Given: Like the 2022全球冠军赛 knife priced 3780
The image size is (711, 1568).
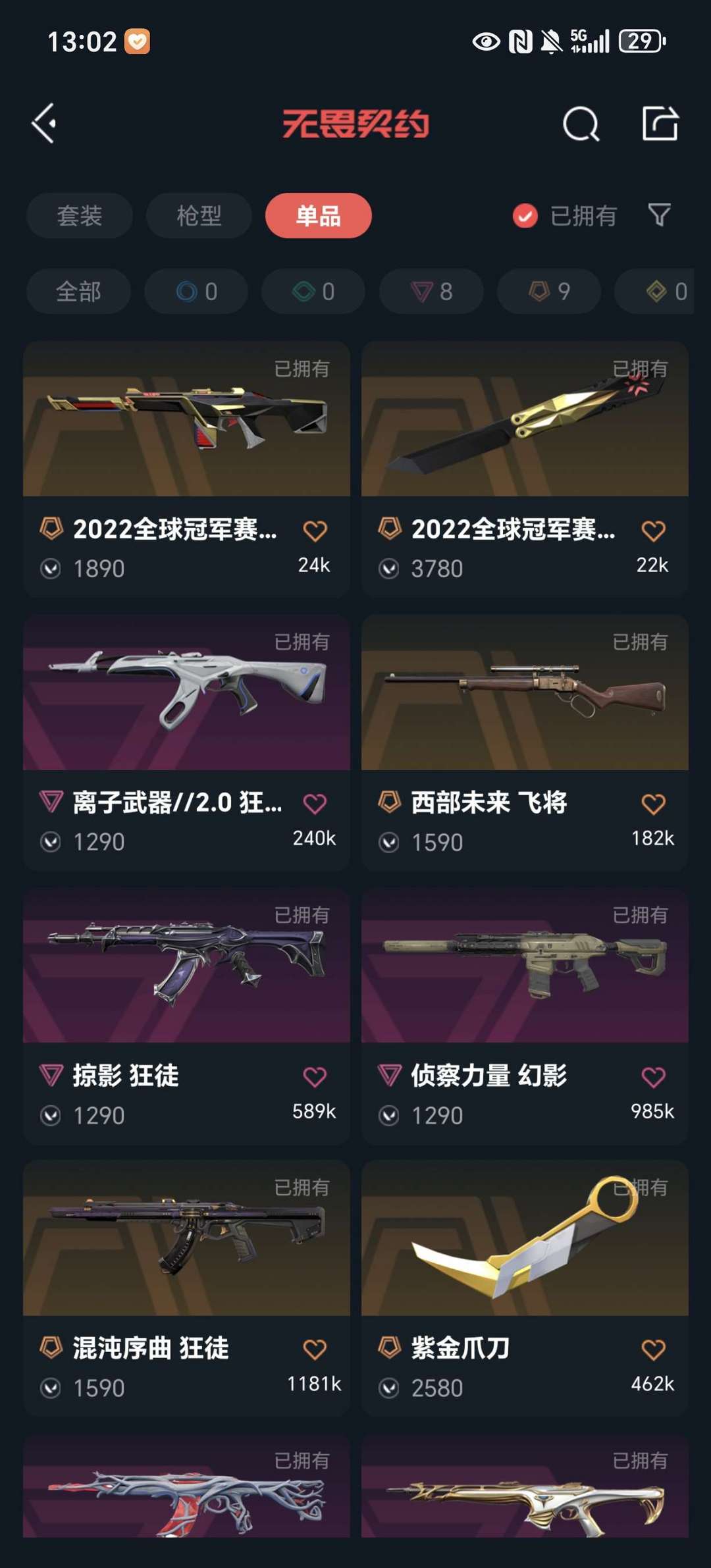Looking at the screenshot, I should [653, 531].
